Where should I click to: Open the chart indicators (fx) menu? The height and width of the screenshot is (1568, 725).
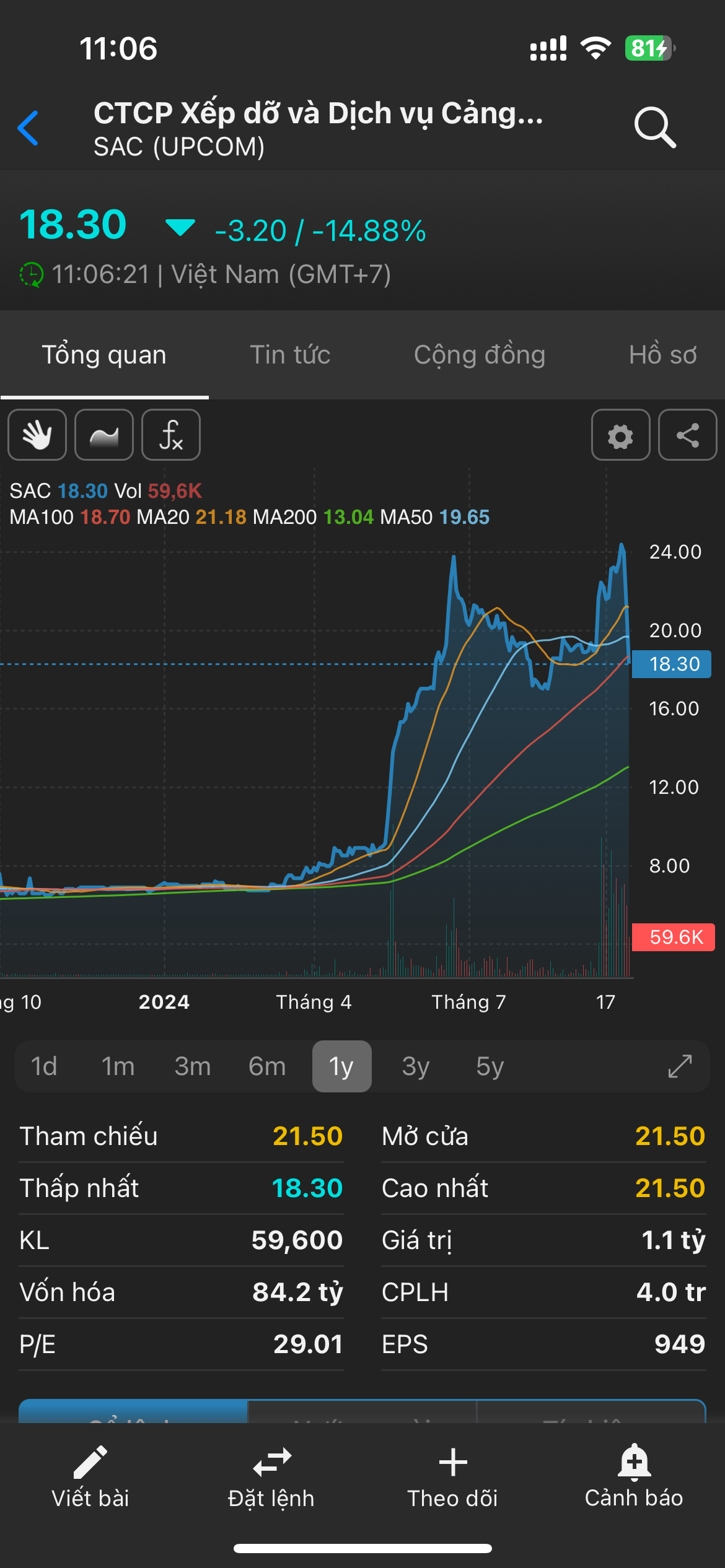click(171, 435)
